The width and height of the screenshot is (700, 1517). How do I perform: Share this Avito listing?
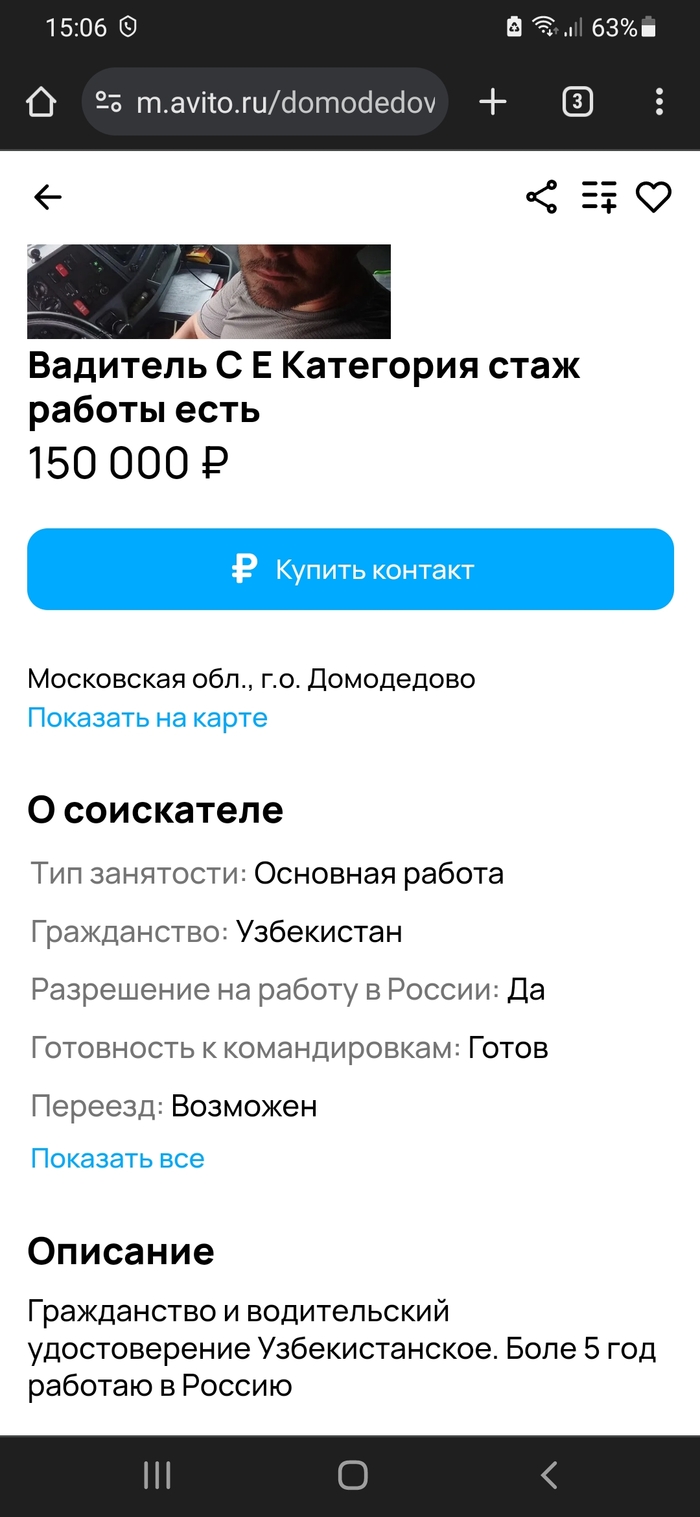click(542, 197)
